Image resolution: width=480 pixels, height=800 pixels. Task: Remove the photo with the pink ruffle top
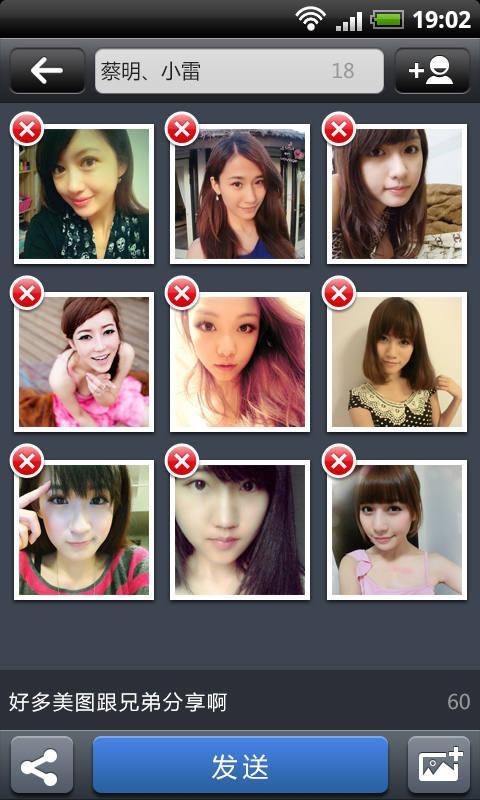click(339, 461)
